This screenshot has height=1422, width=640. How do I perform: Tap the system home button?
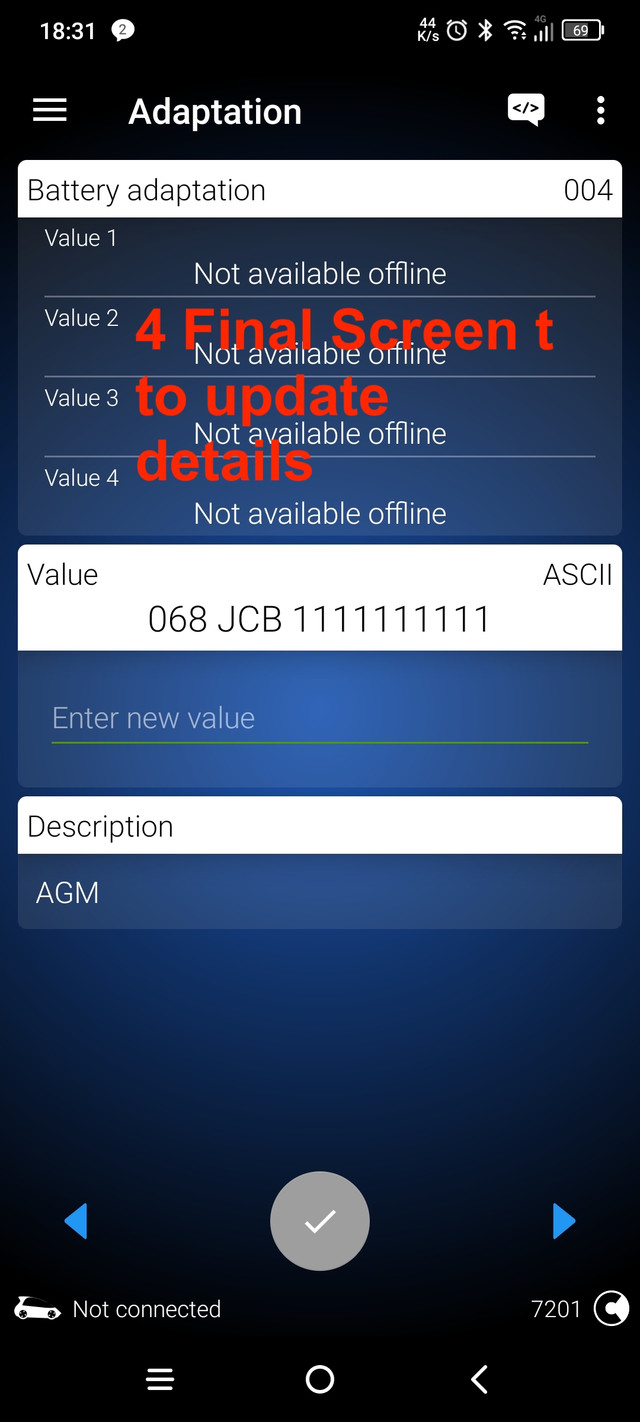[320, 1379]
